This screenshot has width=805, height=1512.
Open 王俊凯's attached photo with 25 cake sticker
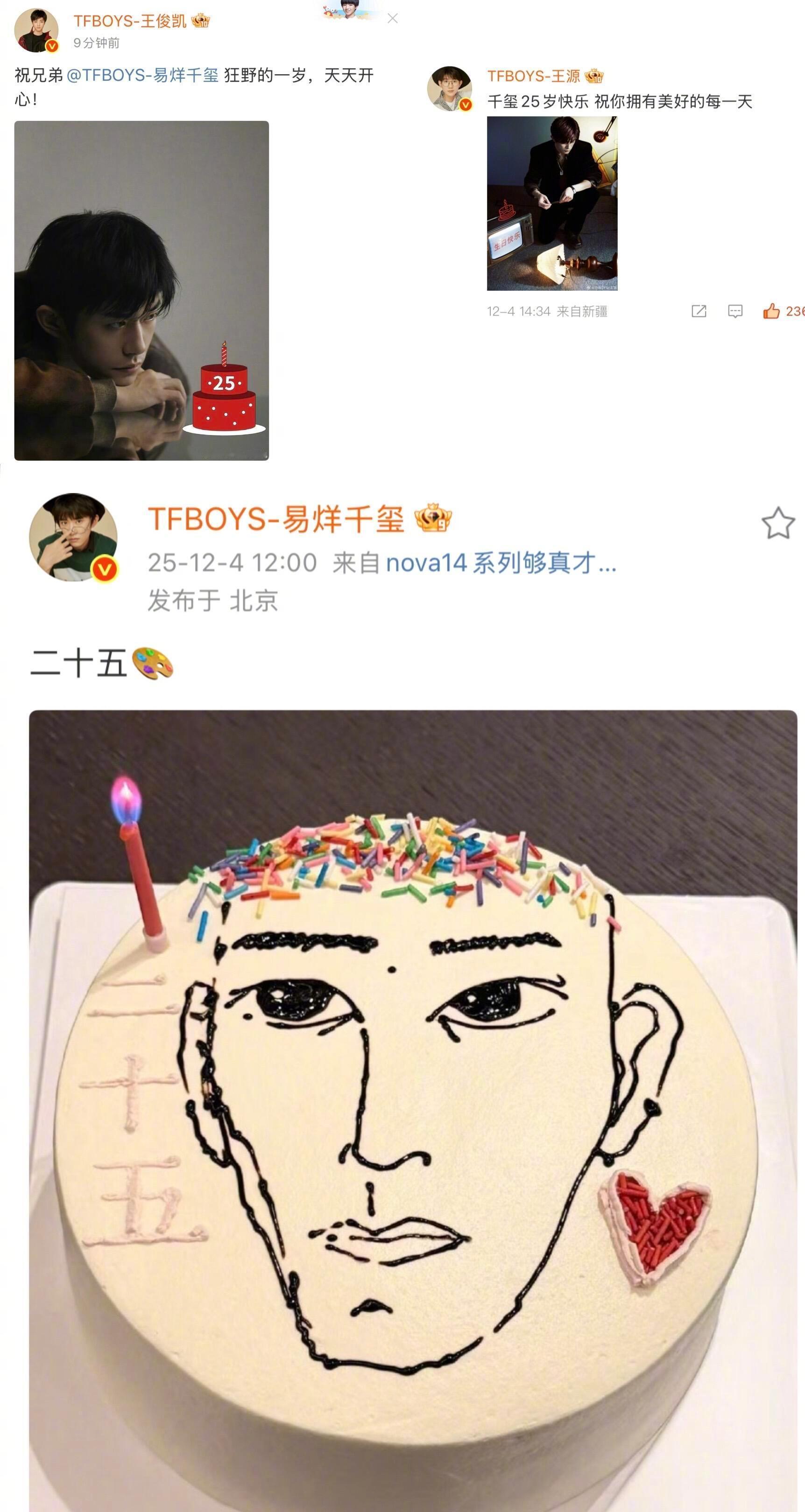coord(141,291)
